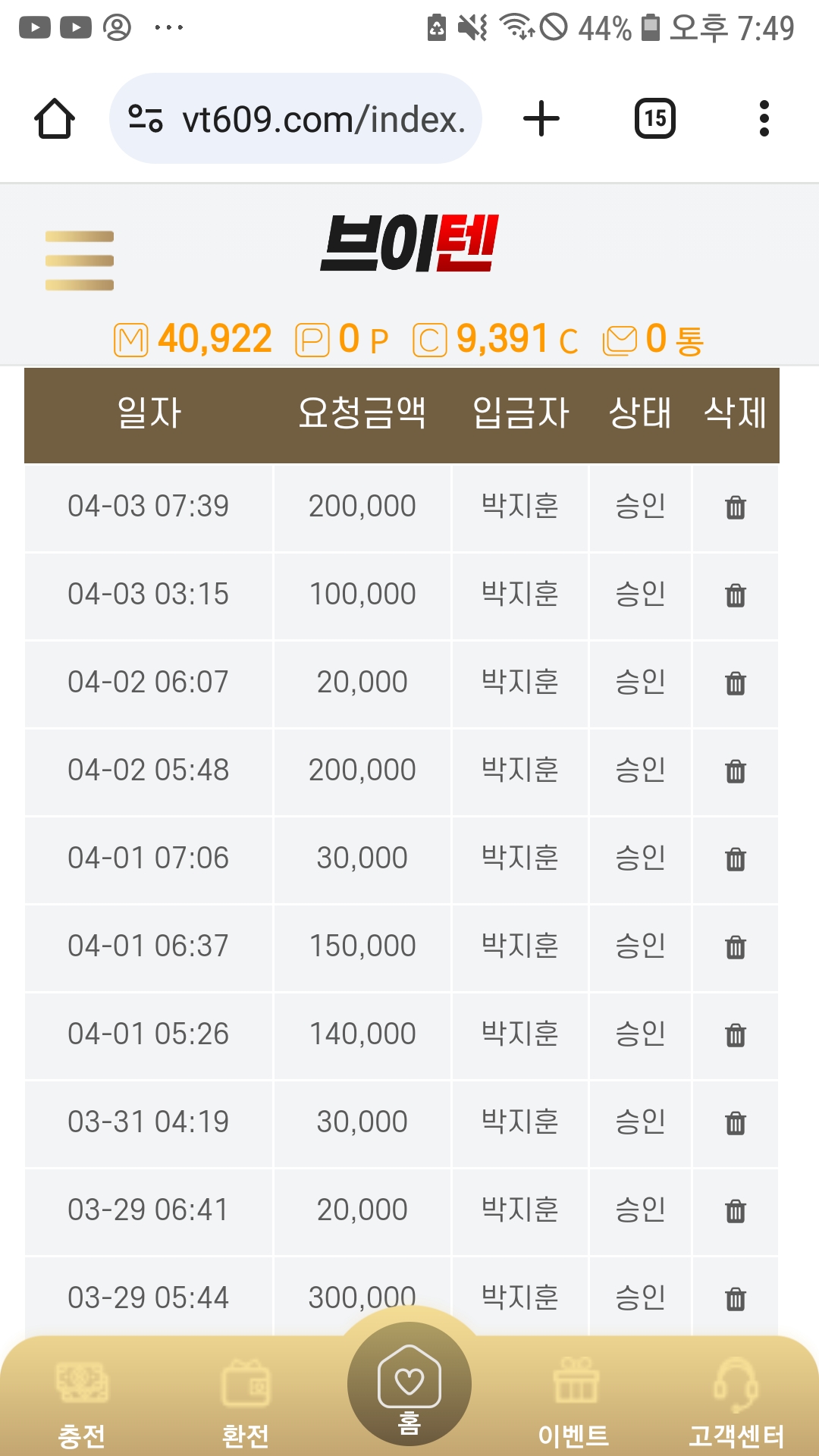Remove the 04-01 05:26 entry
The height and width of the screenshot is (1456, 819).
tap(736, 1035)
